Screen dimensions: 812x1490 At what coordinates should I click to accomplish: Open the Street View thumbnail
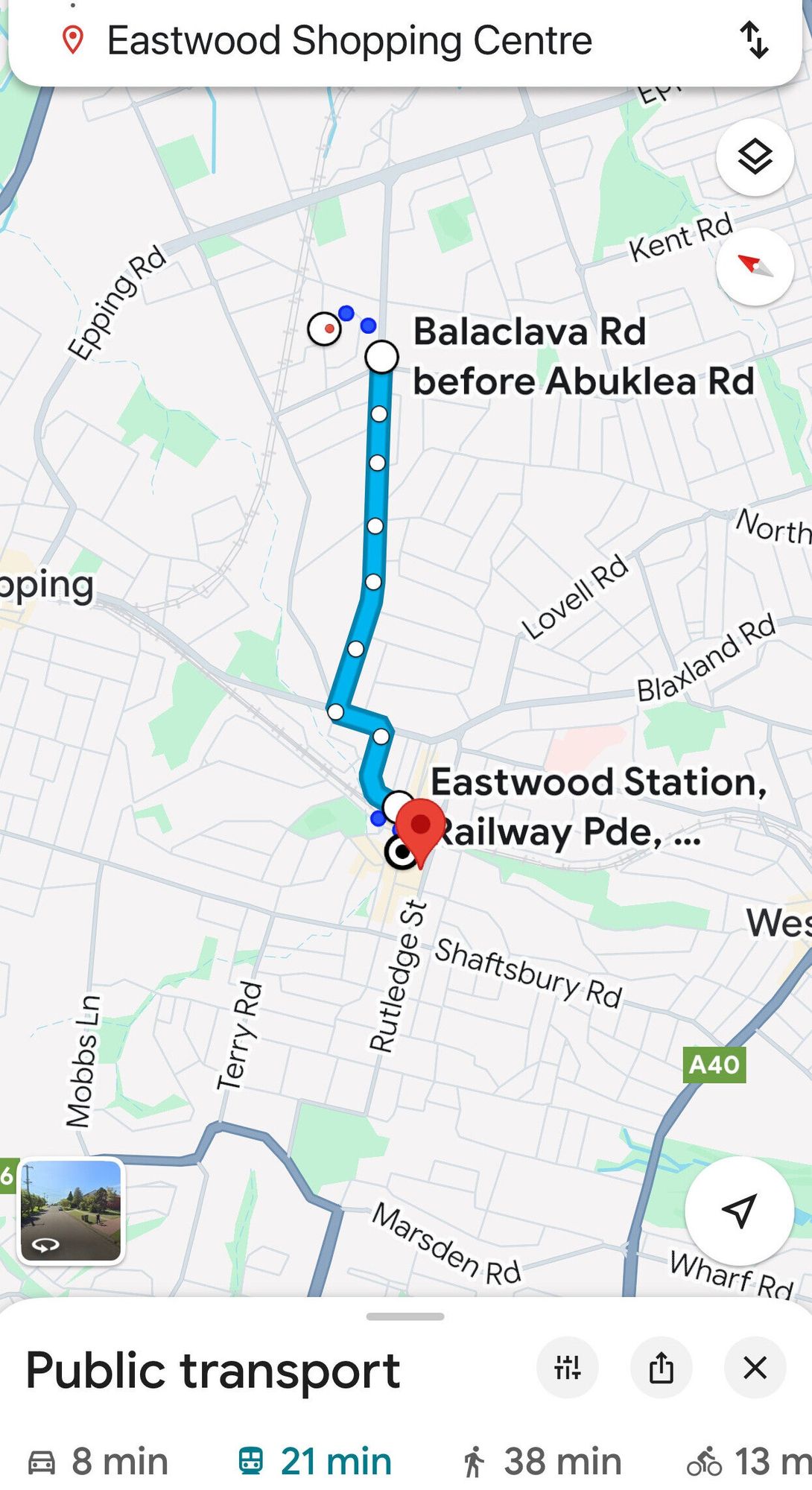[71, 1211]
